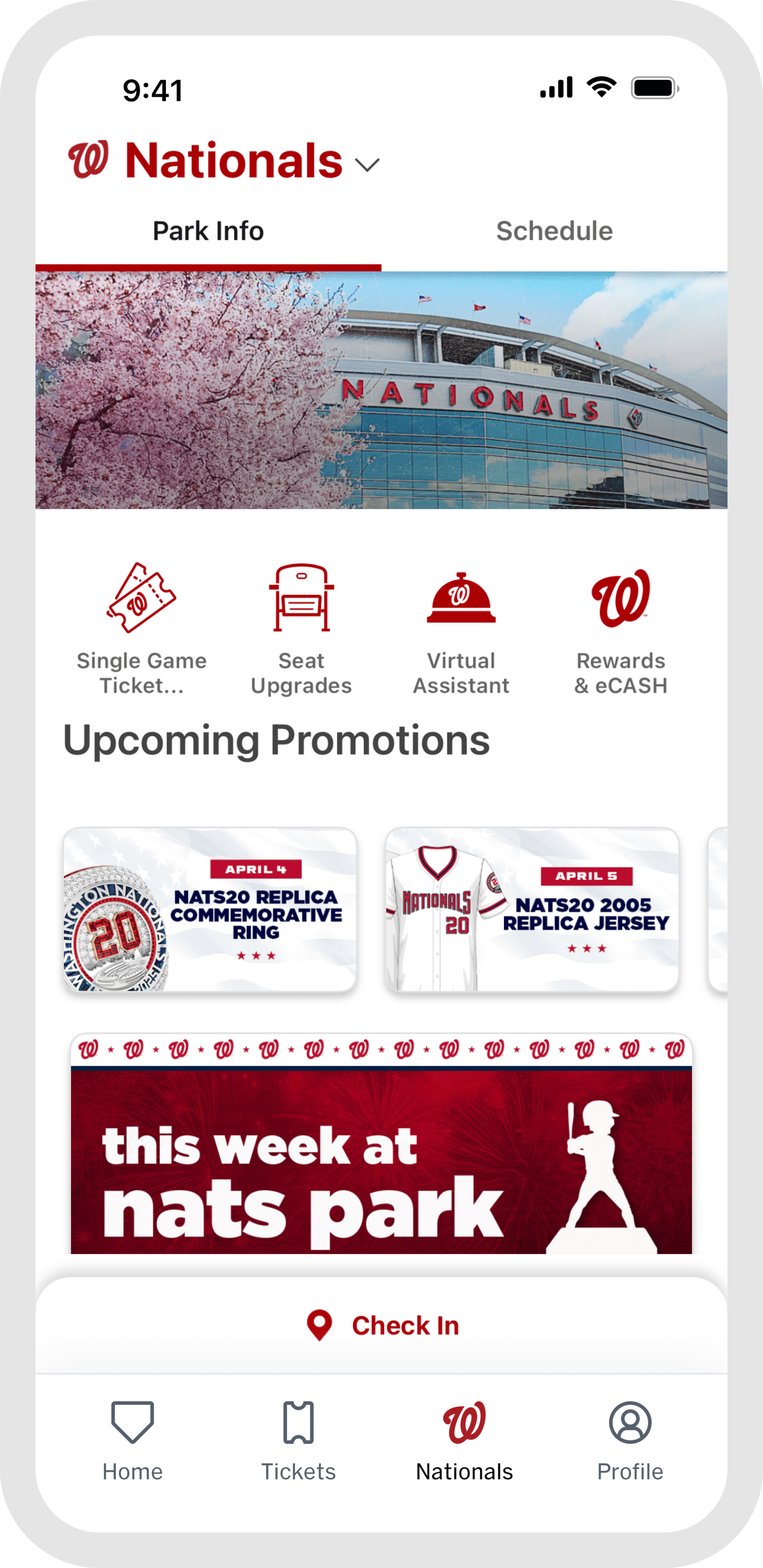
Task: Open the This Week at Nats Park banner
Action: (381, 1144)
